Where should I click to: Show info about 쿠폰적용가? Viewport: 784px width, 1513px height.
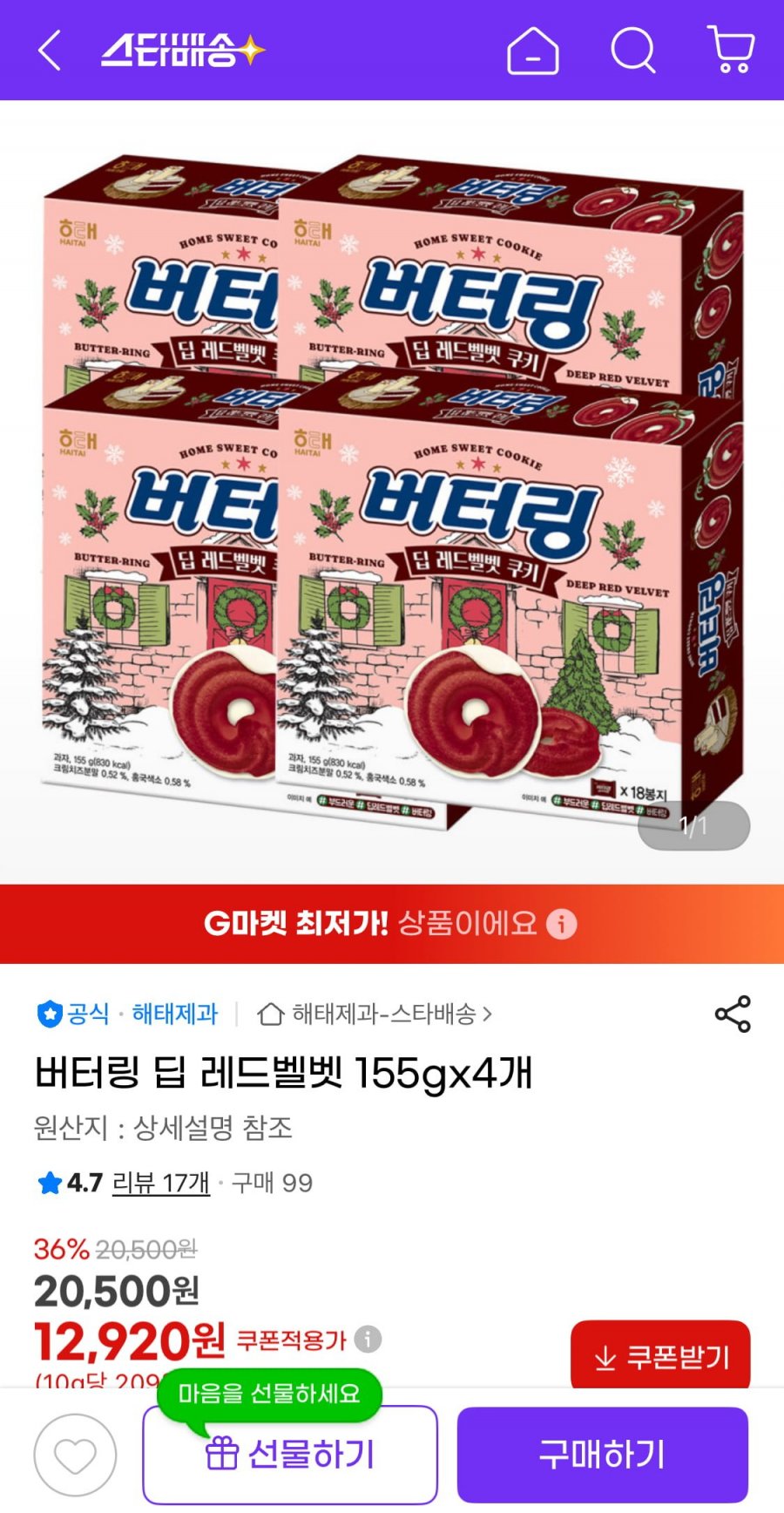click(368, 1339)
